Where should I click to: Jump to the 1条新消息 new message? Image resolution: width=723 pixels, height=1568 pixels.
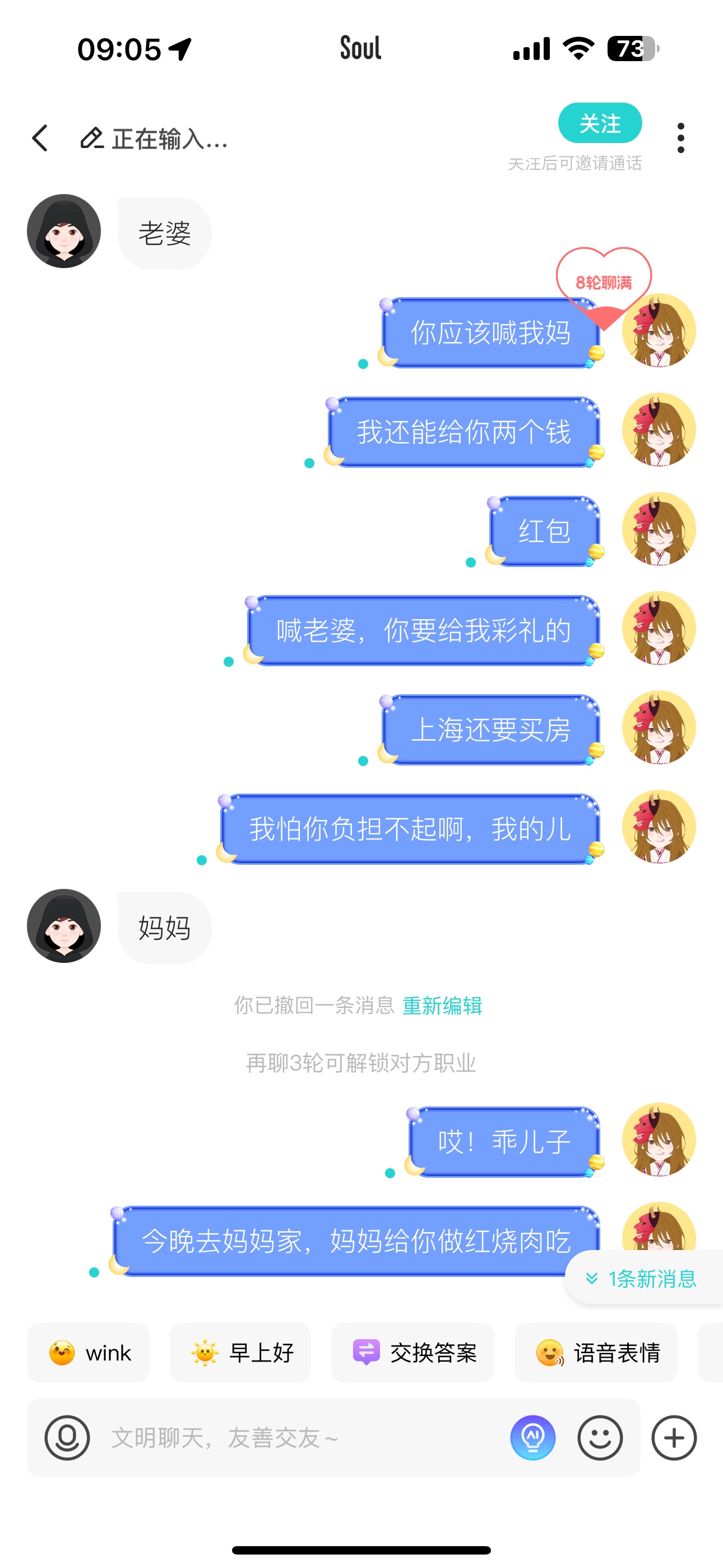coord(645,1278)
